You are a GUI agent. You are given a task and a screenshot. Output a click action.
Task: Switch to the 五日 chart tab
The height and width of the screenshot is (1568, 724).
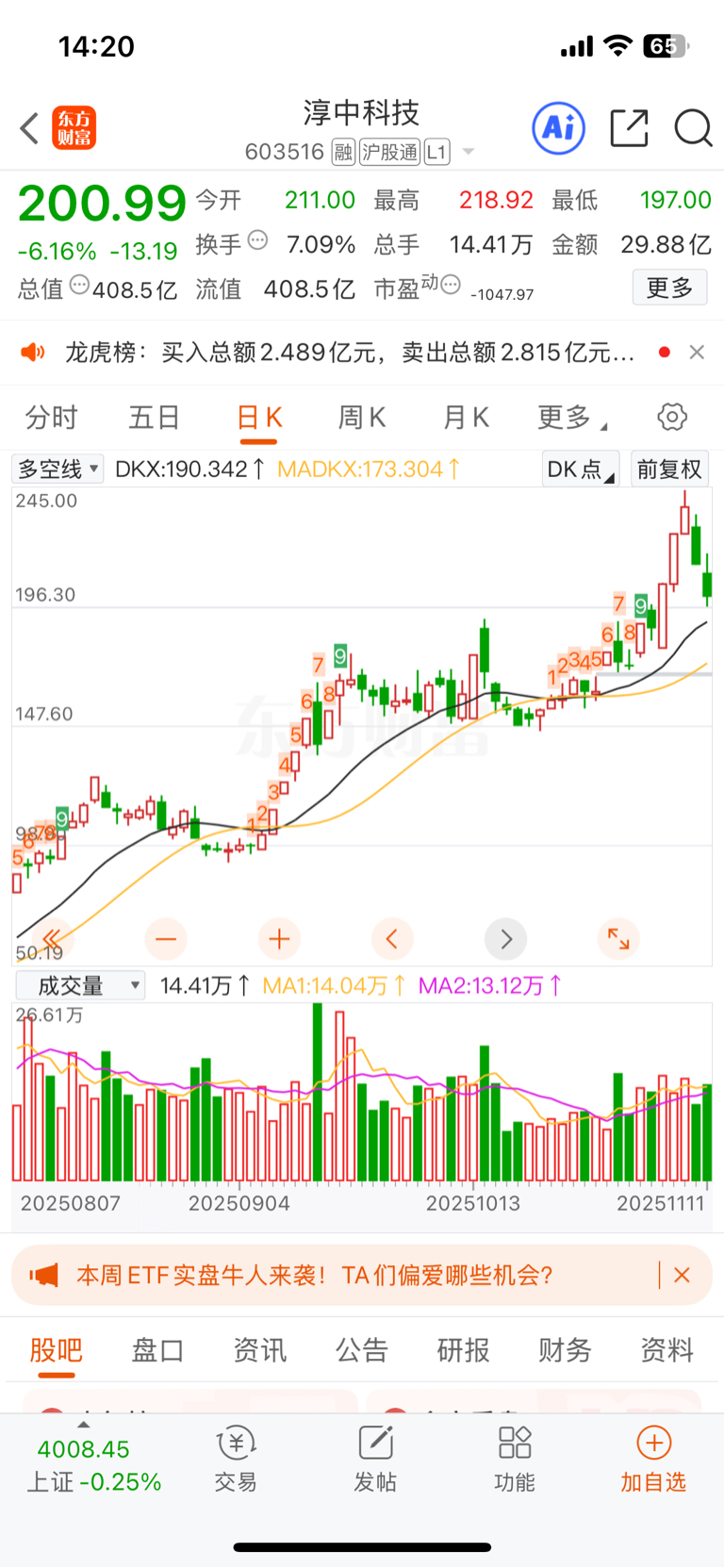pos(154,417)
